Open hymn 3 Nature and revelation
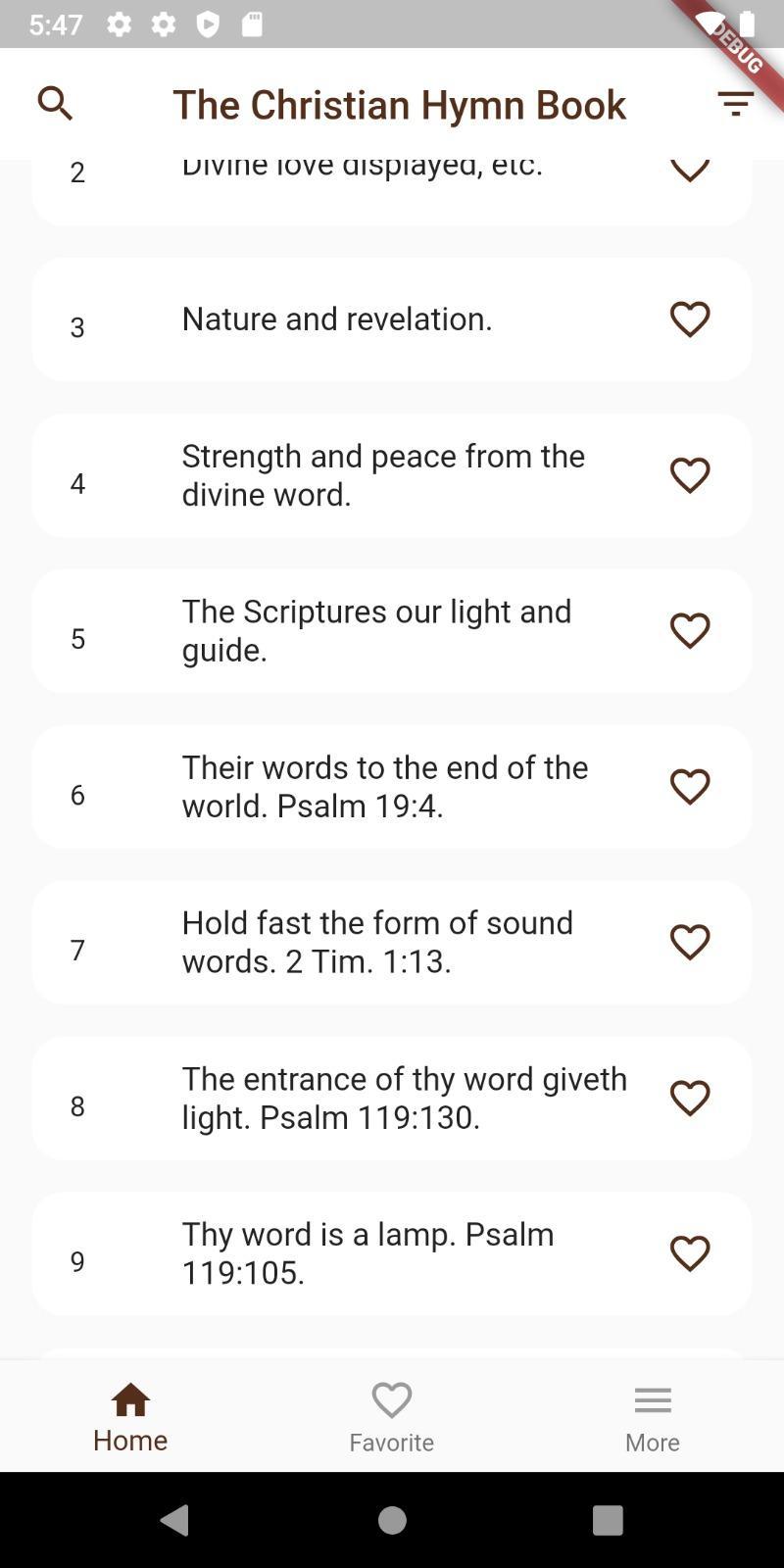The width and height of the screenshot is (784, 1568). [x=392, y=319]
